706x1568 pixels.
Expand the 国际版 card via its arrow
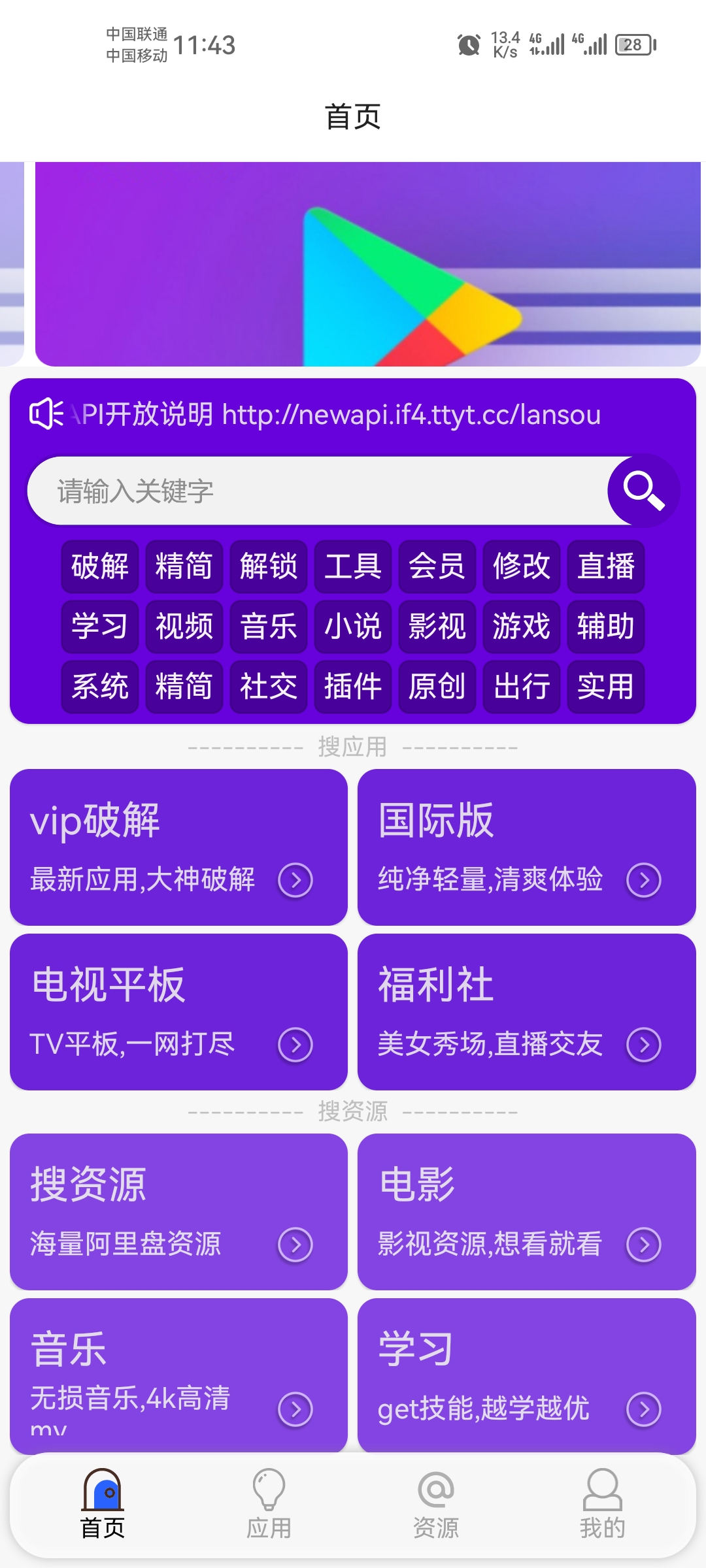click(644, 879)
